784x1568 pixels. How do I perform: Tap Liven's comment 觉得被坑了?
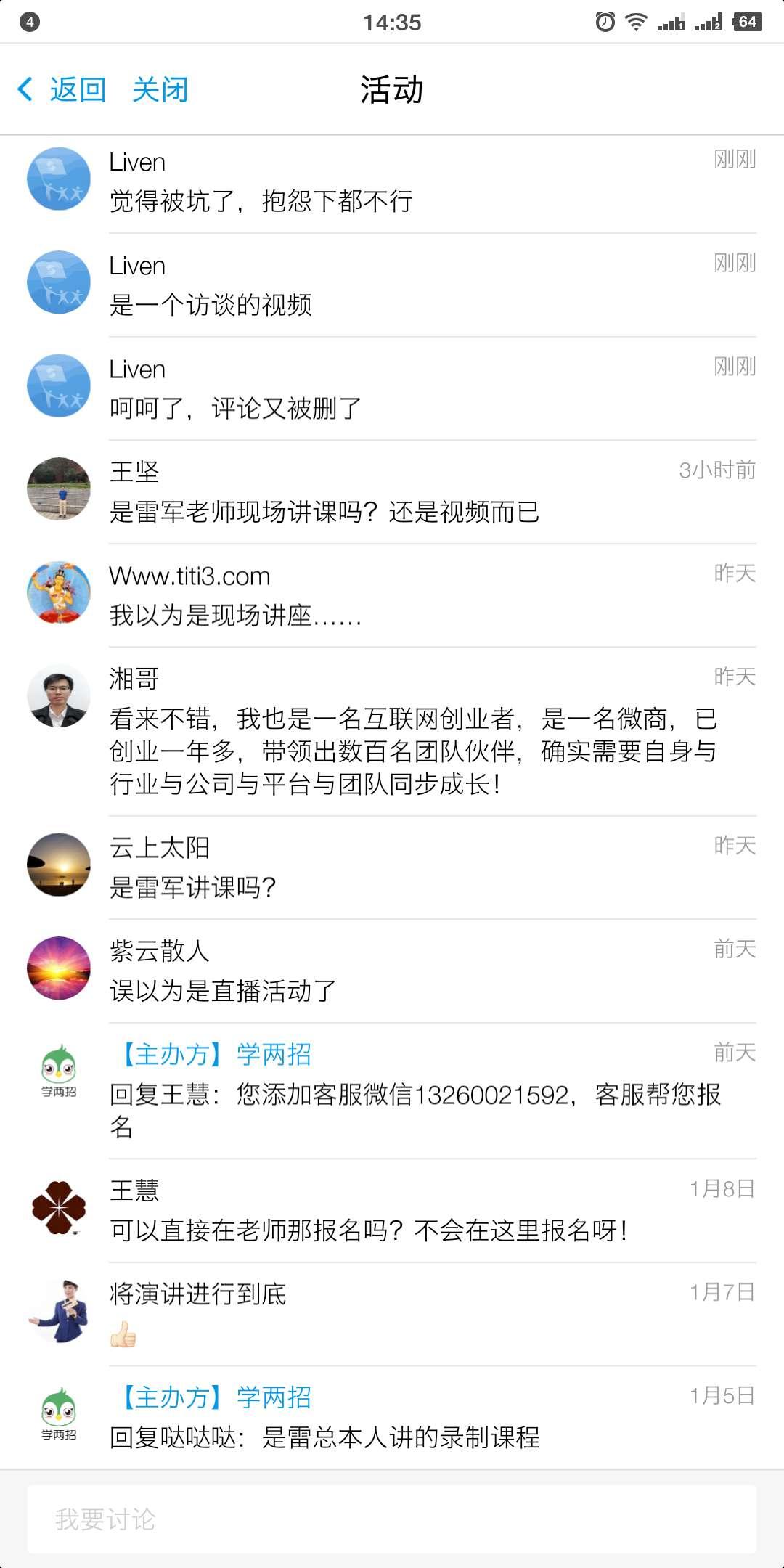(x=392, y=182)
